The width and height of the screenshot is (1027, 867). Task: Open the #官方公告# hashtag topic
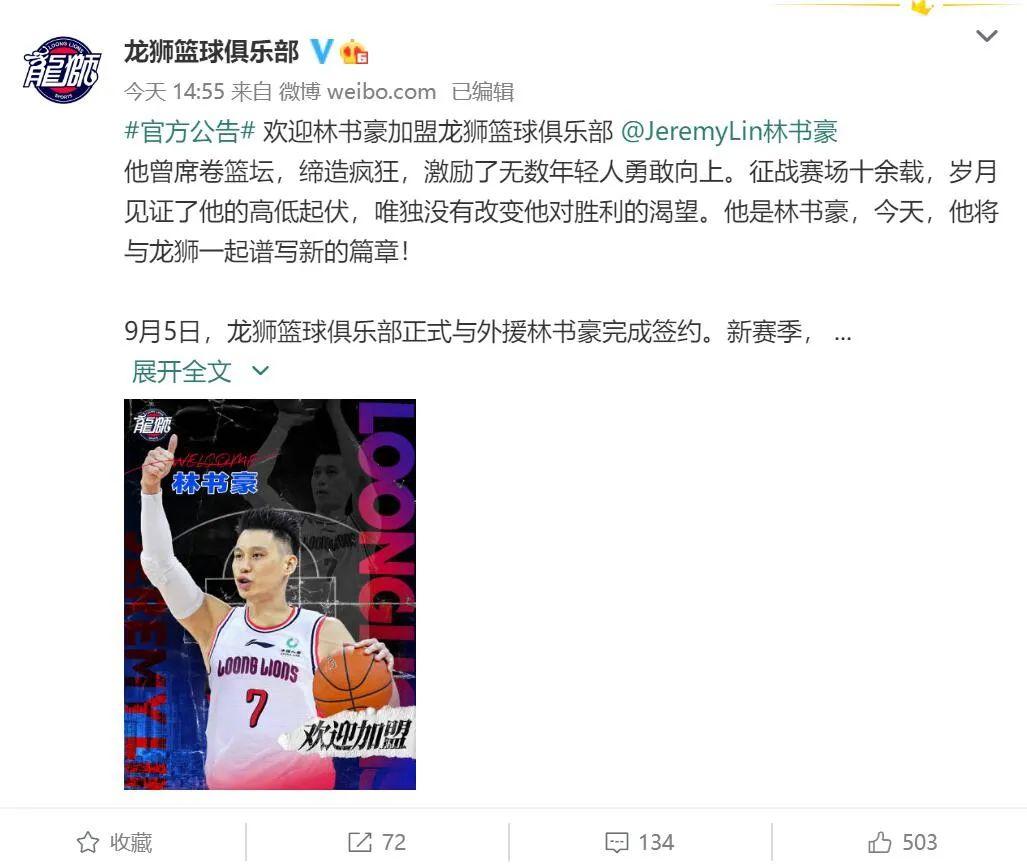190,131
